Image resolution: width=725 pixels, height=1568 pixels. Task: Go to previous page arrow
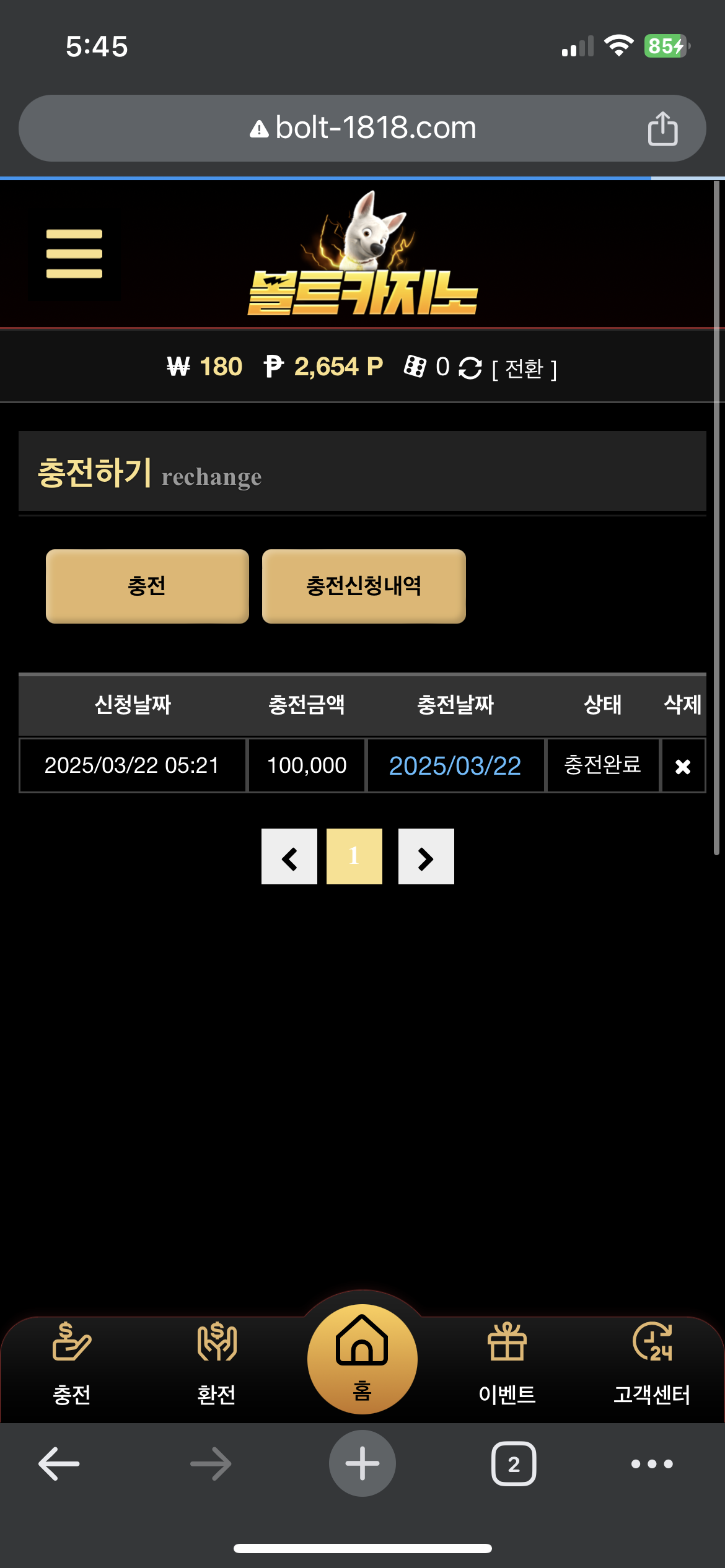pyautogui.click(x=289, y=857)
